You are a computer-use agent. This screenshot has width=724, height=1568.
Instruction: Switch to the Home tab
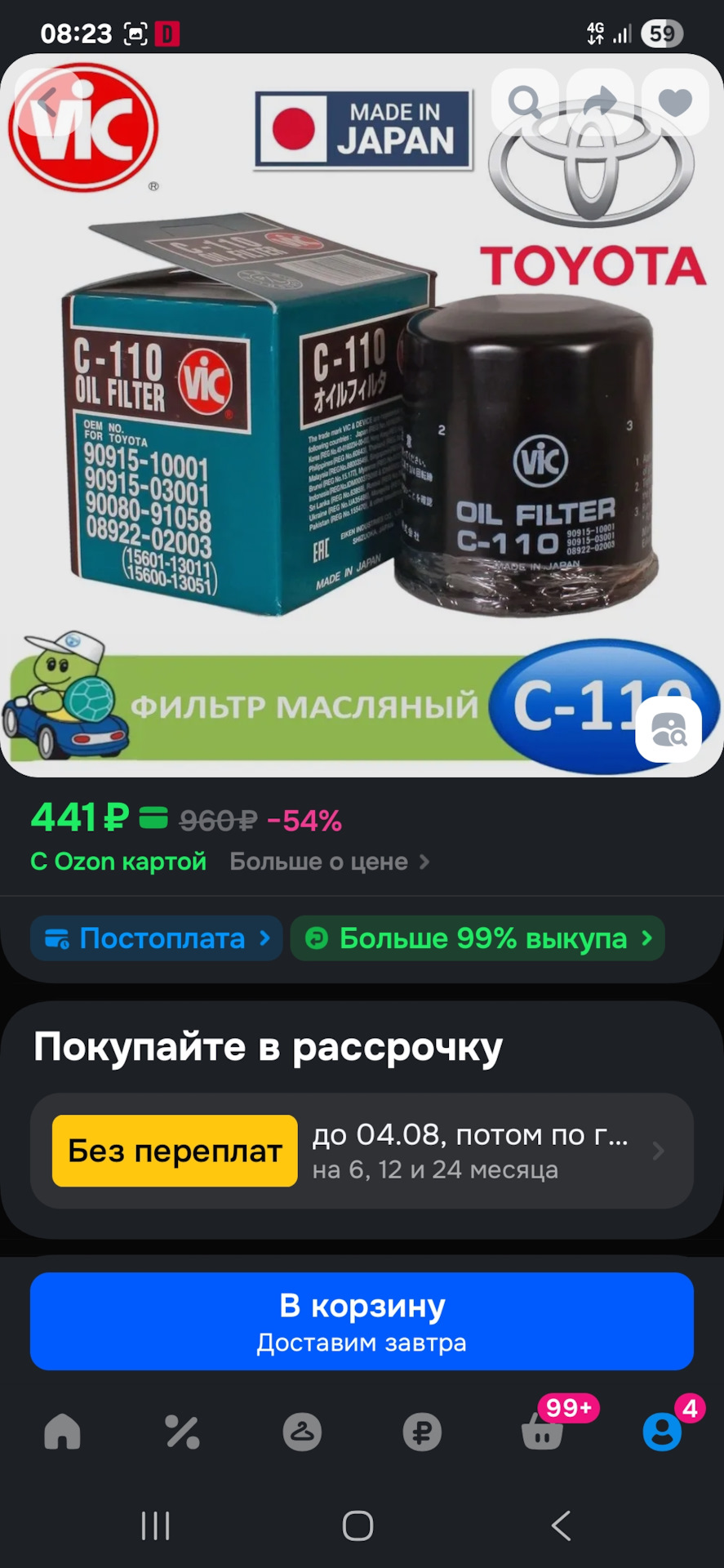(x=63, y=1432)
